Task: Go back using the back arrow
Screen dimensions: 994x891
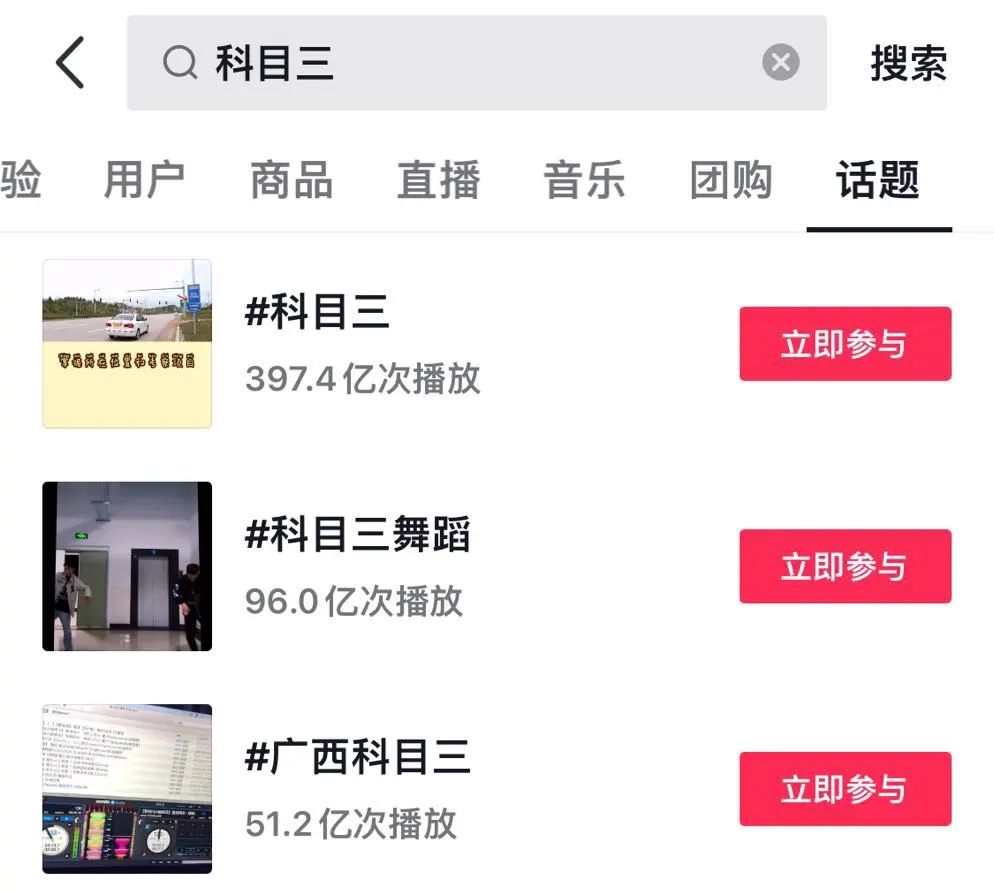Action: click(x=70, y=64)
